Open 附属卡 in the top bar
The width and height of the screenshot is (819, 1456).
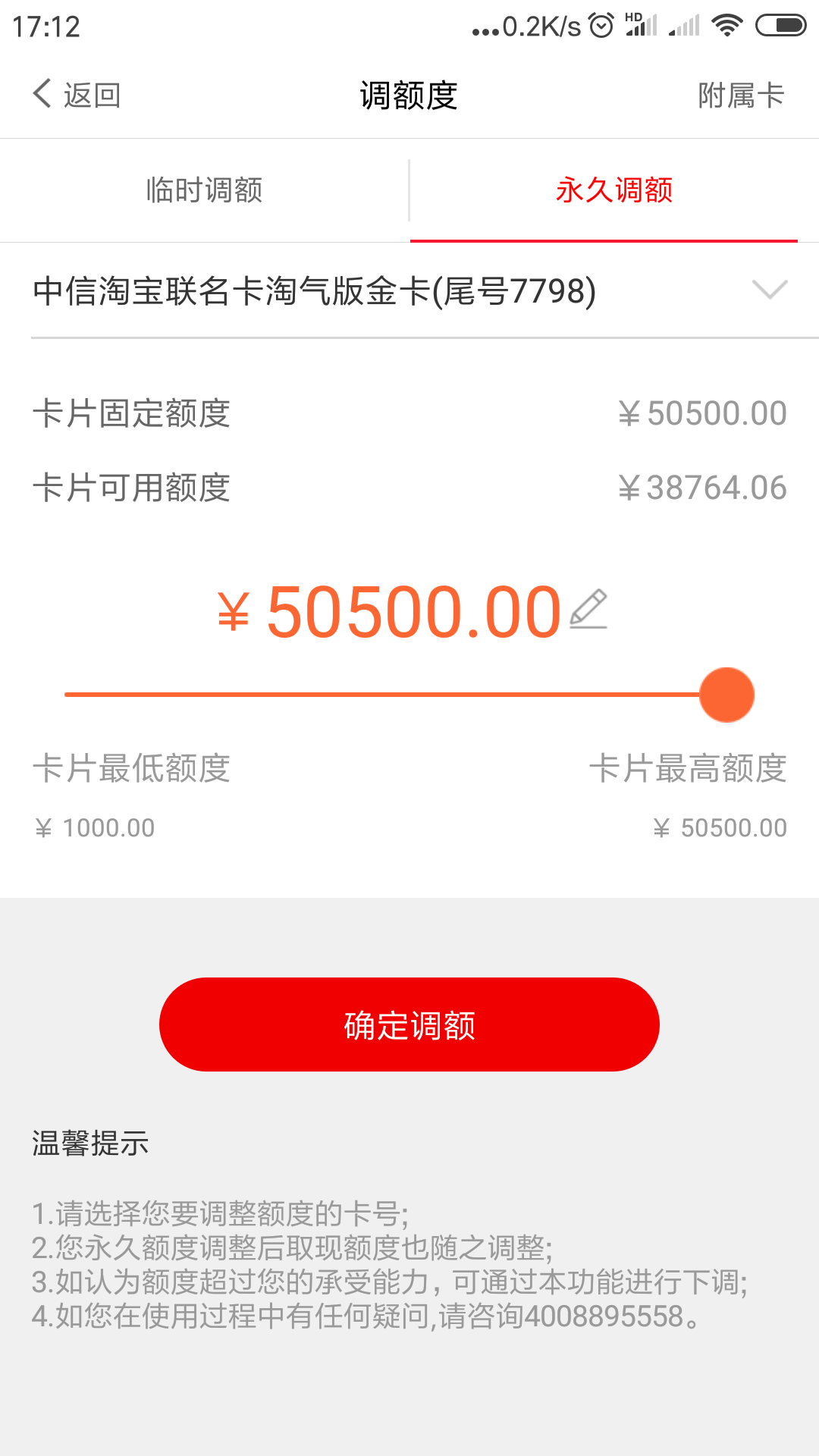(x=741, y=96)
